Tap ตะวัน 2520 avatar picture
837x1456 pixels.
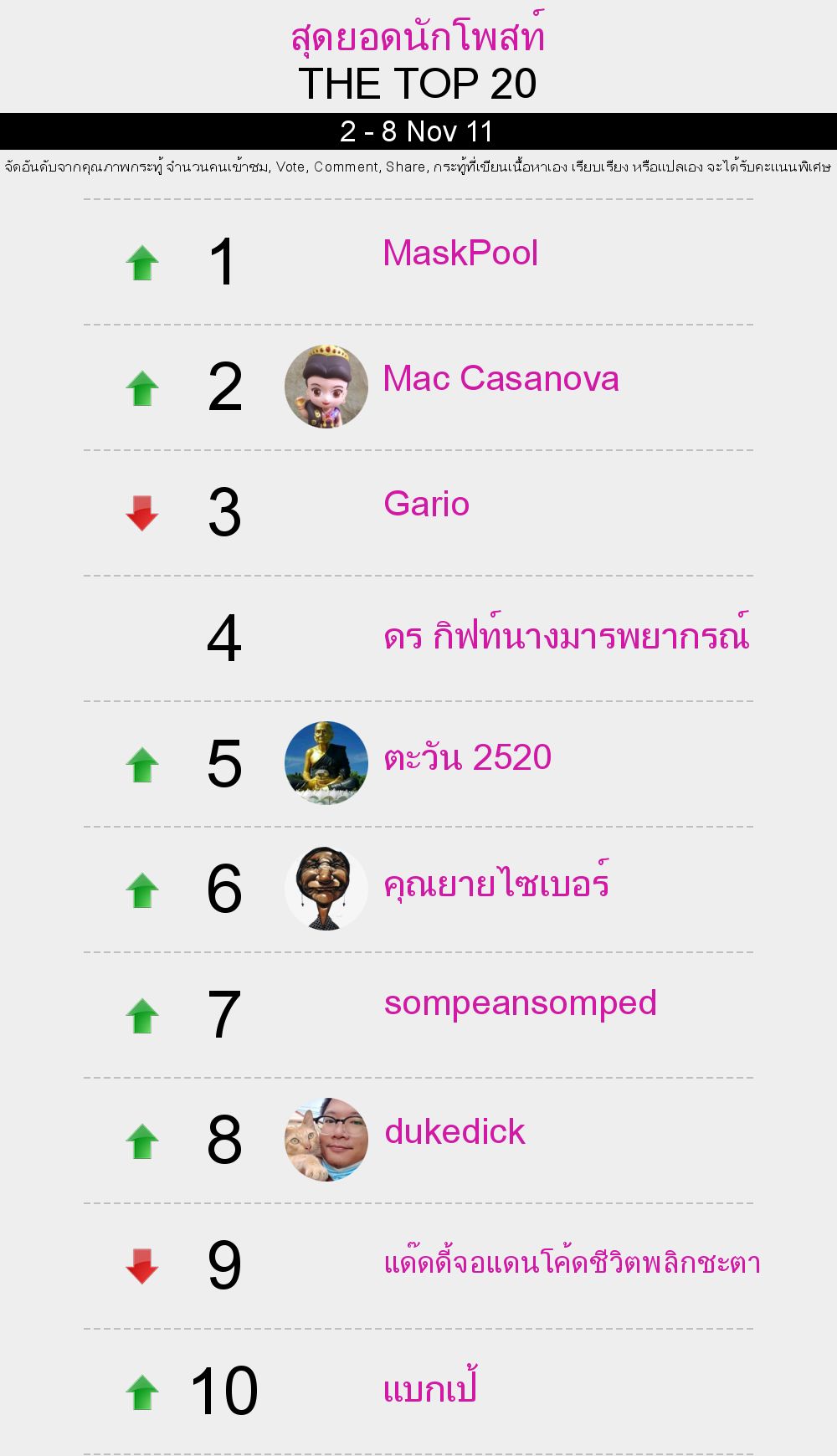coord(326,763)
